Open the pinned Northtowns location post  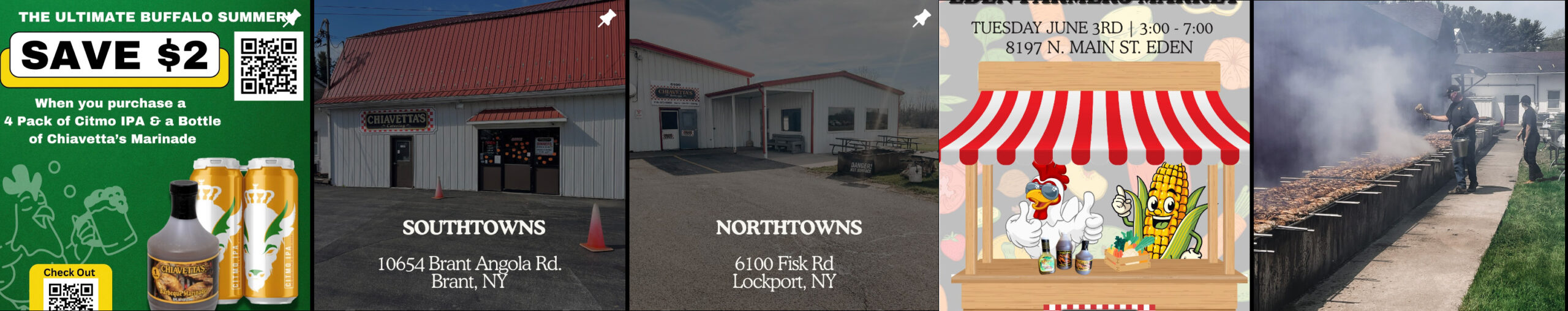pyautogui.click(x=783, y=155)
